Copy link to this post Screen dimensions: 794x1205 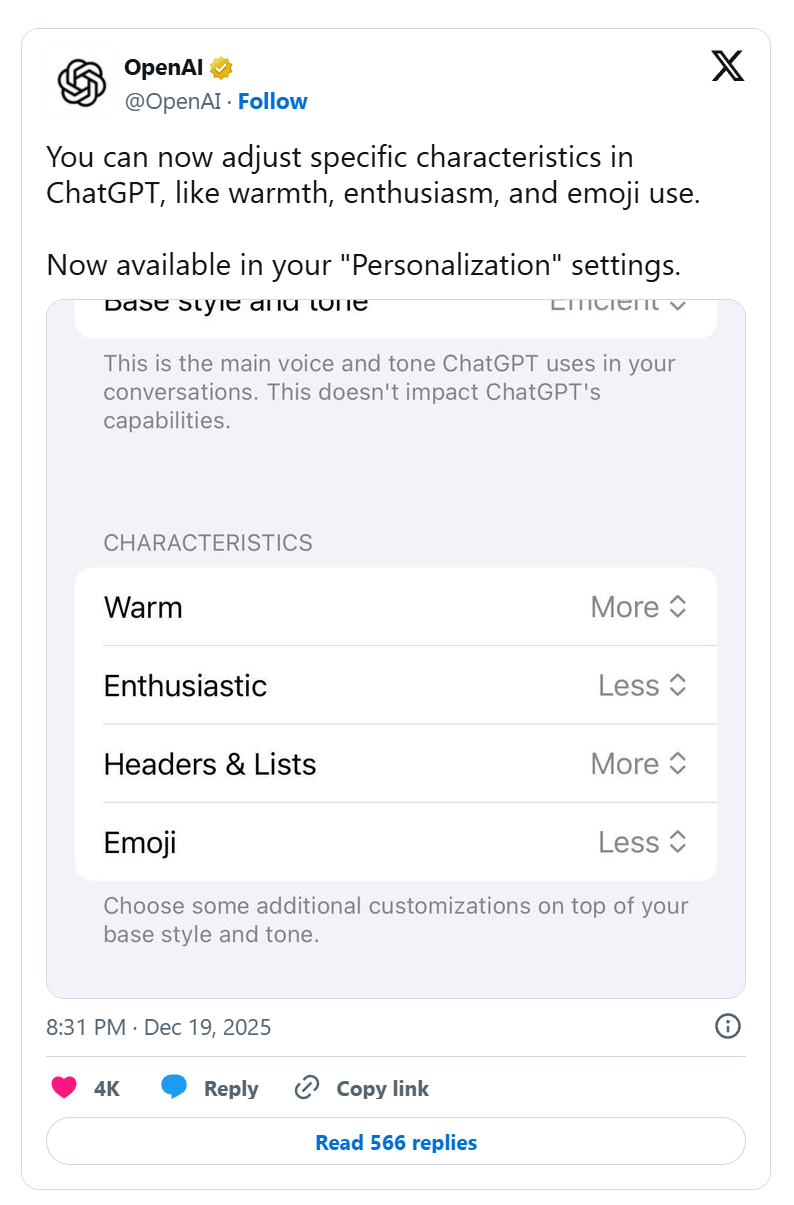[x=362, y=1088]
